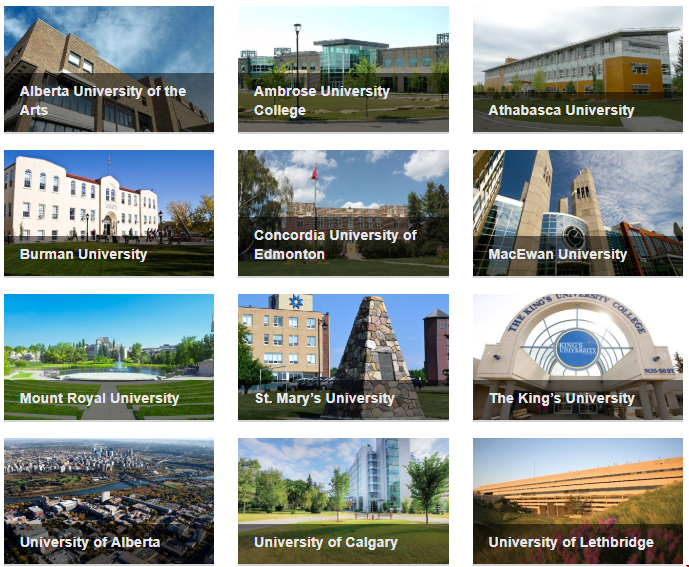689x567 pixels.
Task: Open the University of Alberta card
Action: tap(109, 501)
